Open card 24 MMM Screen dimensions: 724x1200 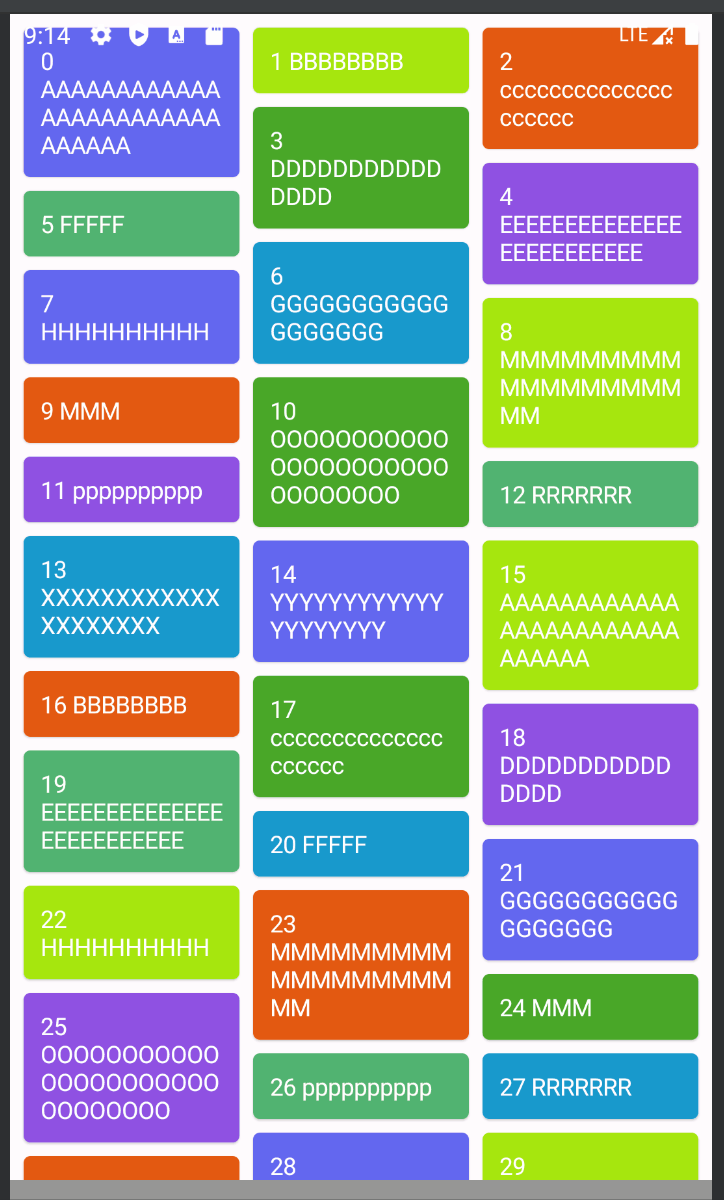[x=590, y=1007]
